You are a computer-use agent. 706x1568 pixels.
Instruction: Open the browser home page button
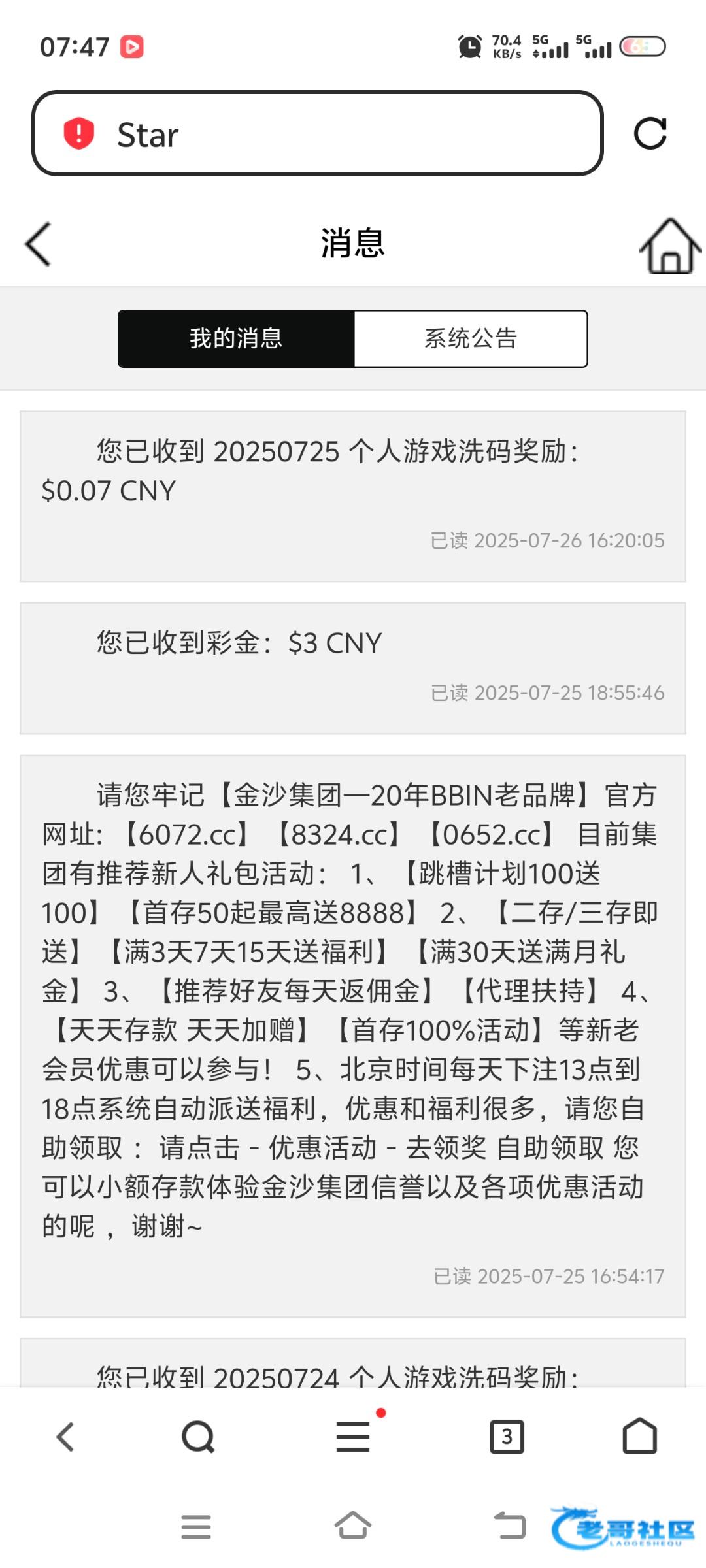(x=639, y=1436)
